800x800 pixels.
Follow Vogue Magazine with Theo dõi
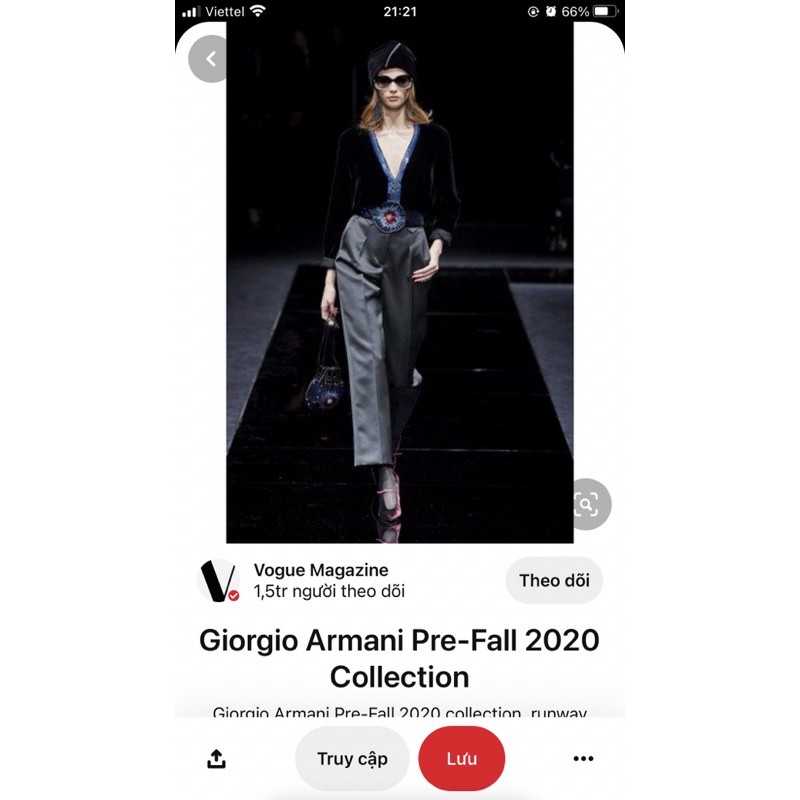554,581
